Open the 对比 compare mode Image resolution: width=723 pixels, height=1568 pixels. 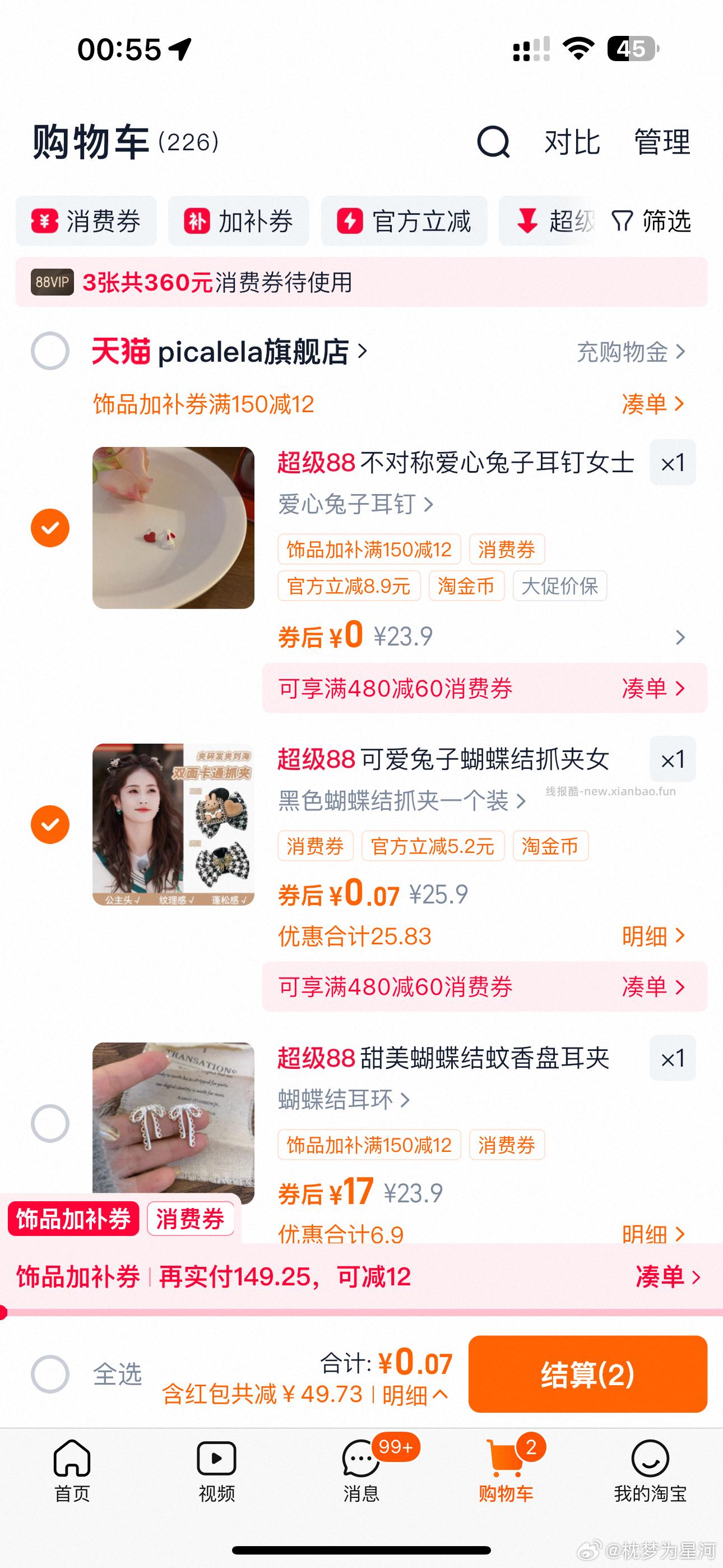[x=570, y=142]
